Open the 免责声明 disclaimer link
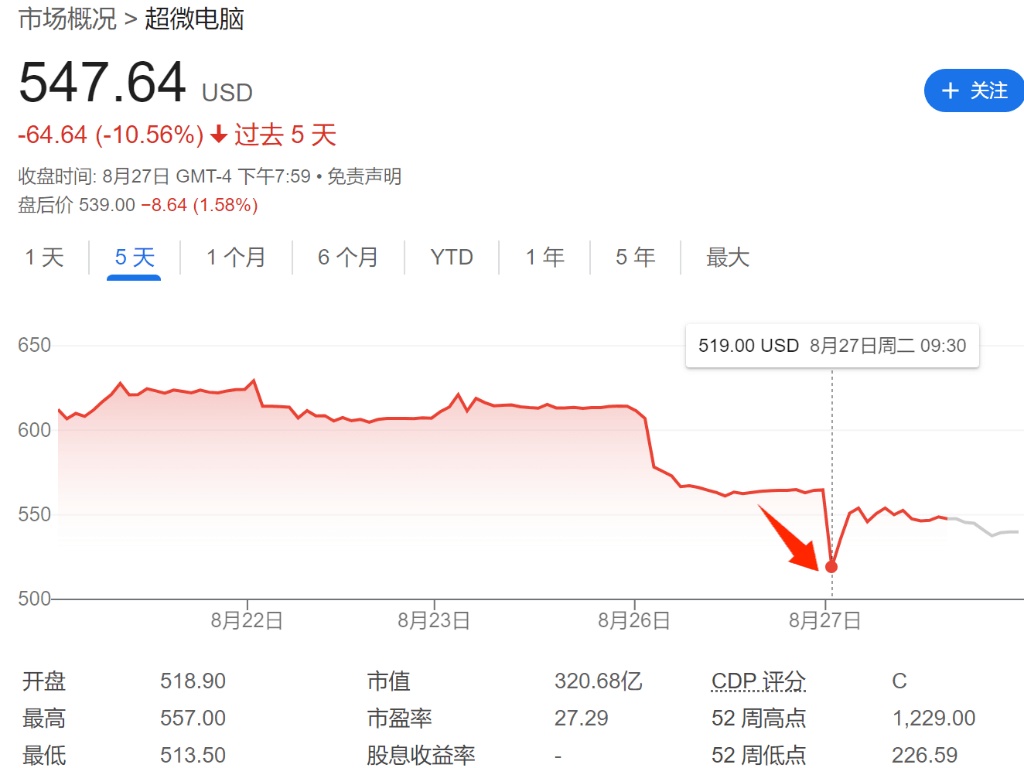Viewport: 1024px width, 768px height. point(364,177)
